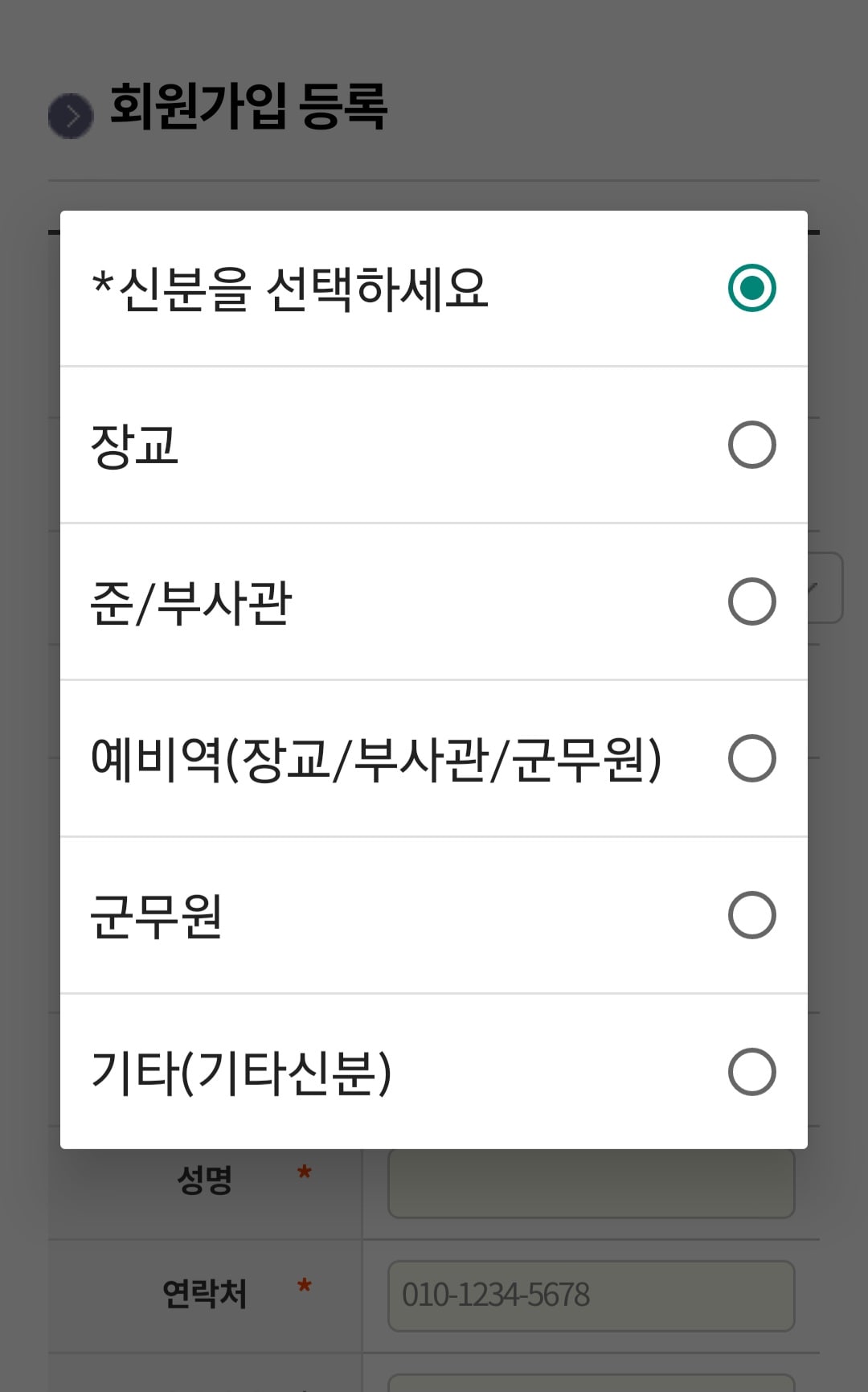Click the empty radio circle beside 군무원
Screen dimensions: 868x1392
click(751, 914)
